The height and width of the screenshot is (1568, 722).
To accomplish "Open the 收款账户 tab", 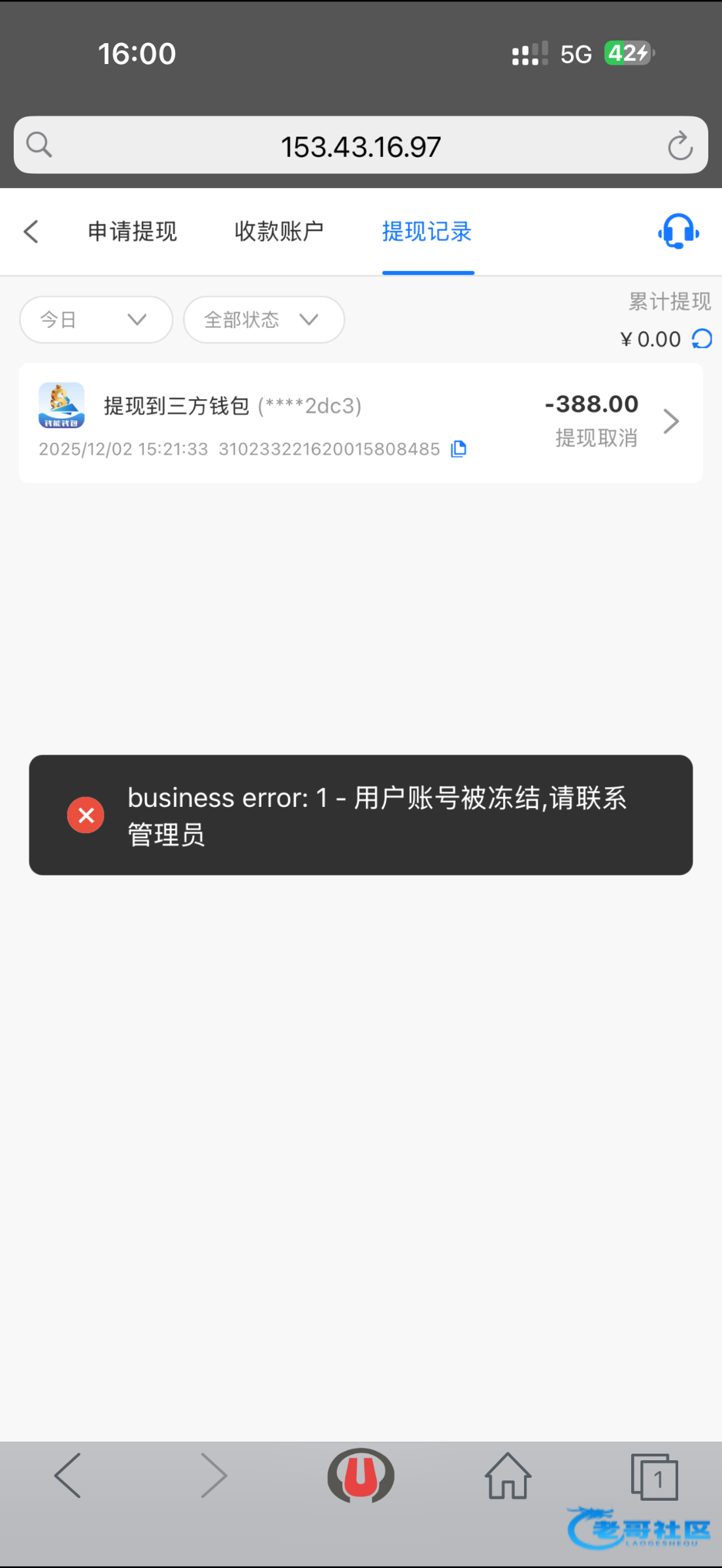I will click(x=279, y=231).
